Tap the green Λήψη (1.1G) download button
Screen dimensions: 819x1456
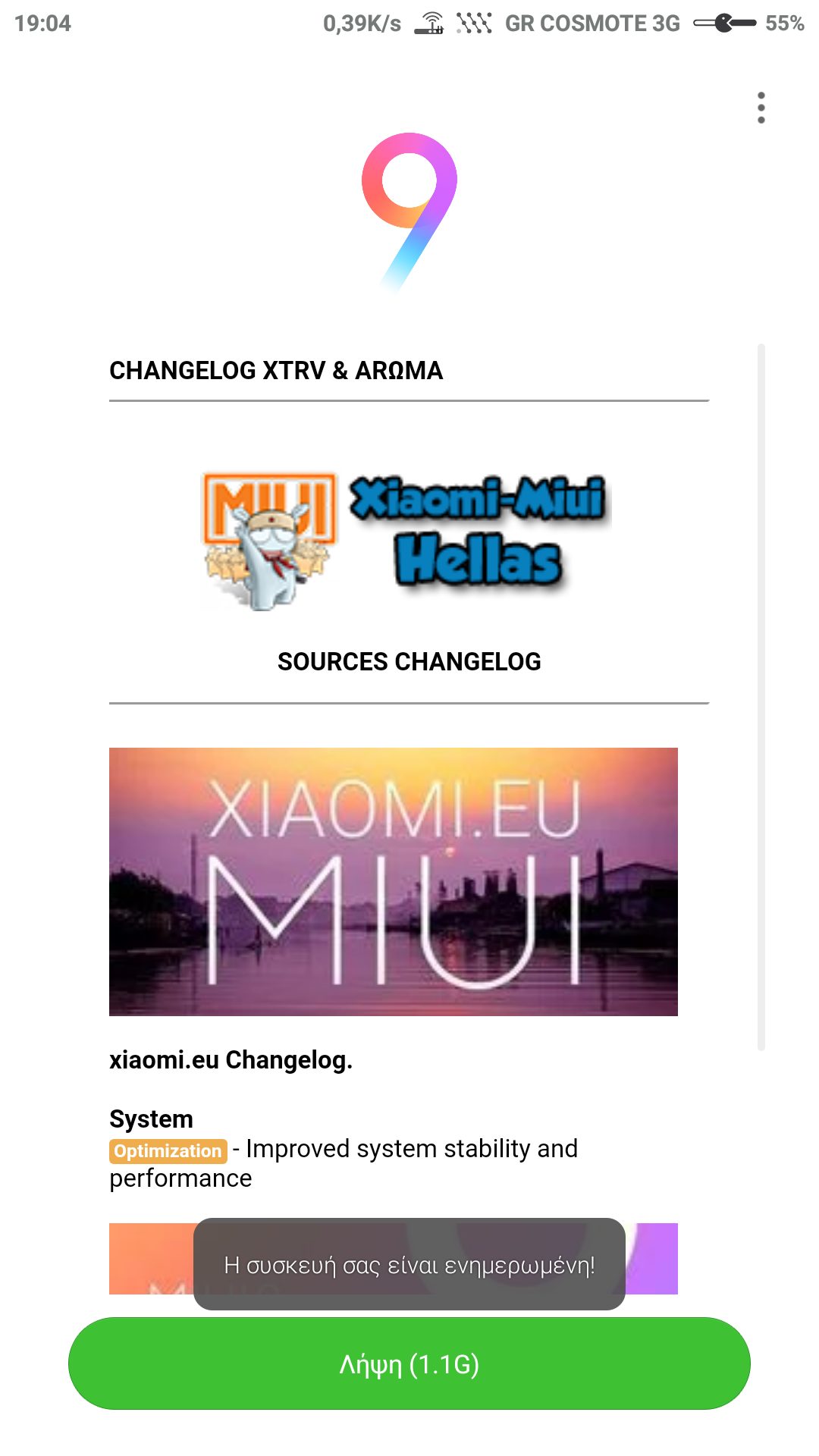(x=409, y=1363)
